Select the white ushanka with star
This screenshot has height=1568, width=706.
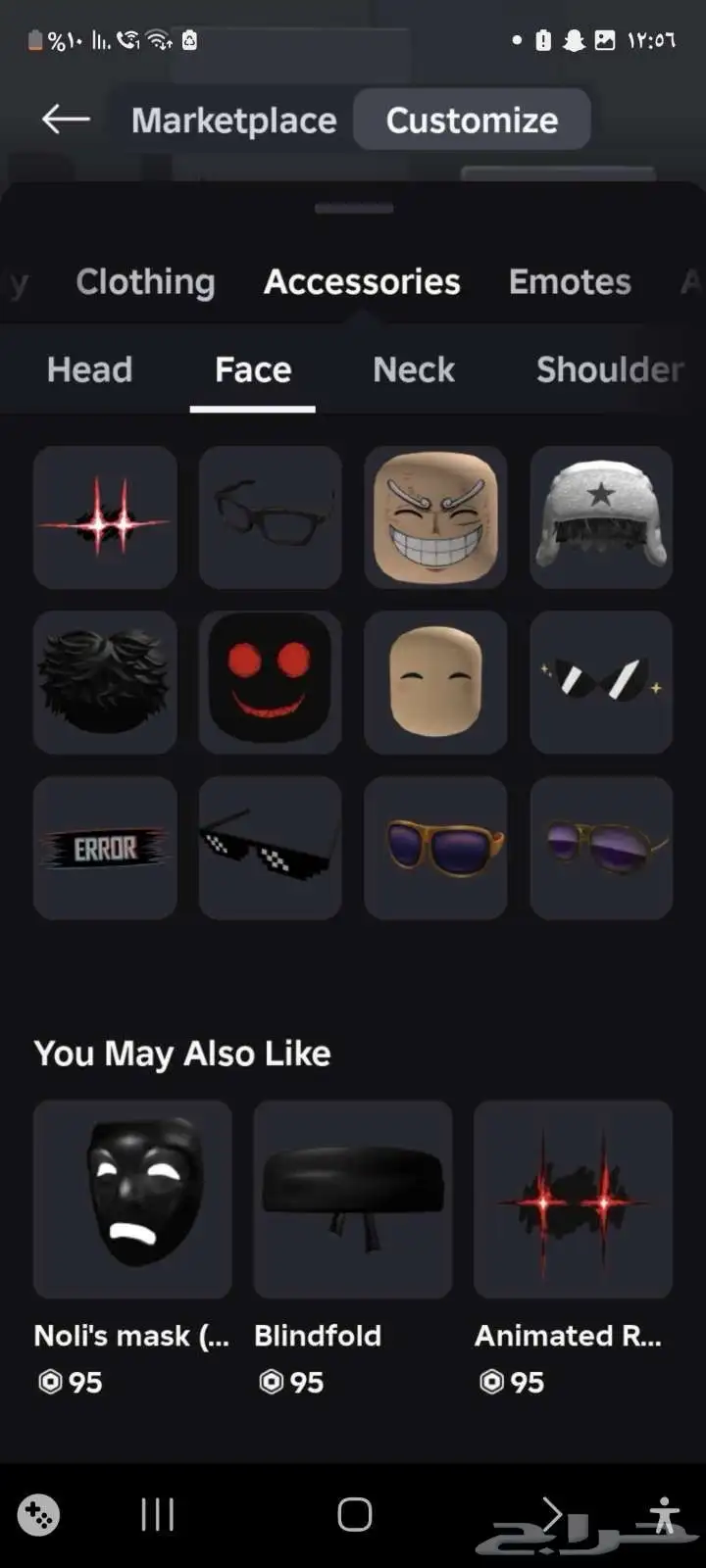[601, 517]
